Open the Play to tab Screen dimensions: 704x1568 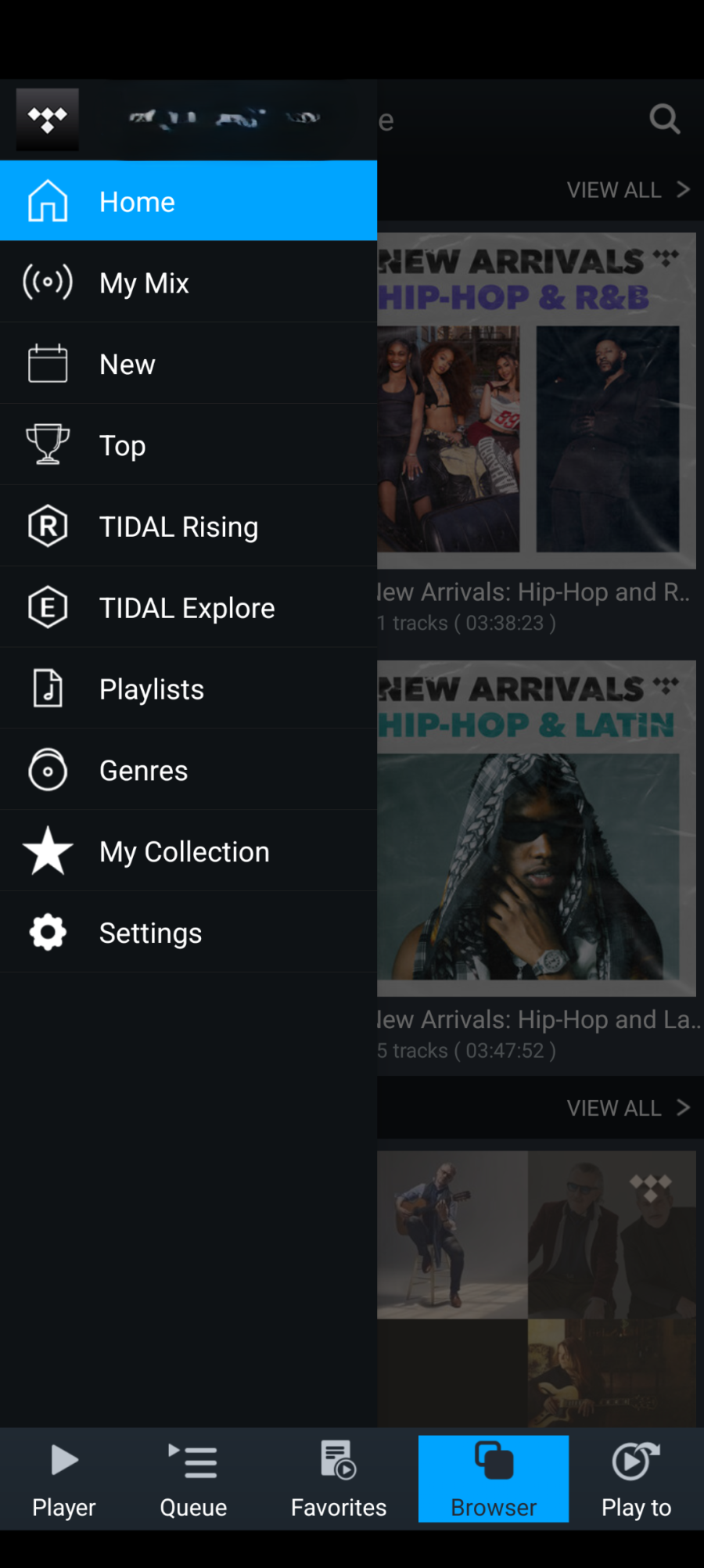pos(636,1480)
